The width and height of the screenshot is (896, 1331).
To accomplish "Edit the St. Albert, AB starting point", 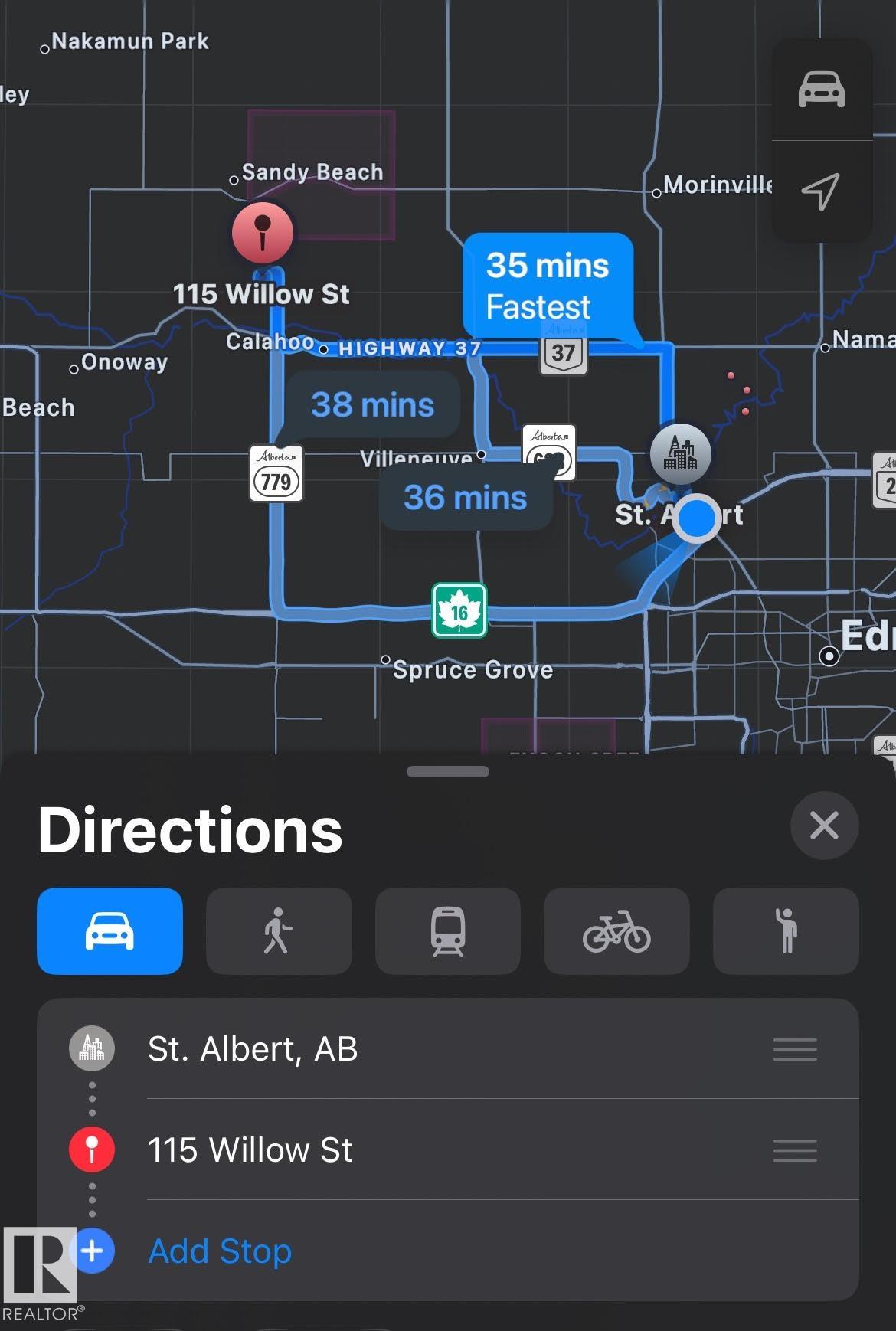I will 253,1048.
